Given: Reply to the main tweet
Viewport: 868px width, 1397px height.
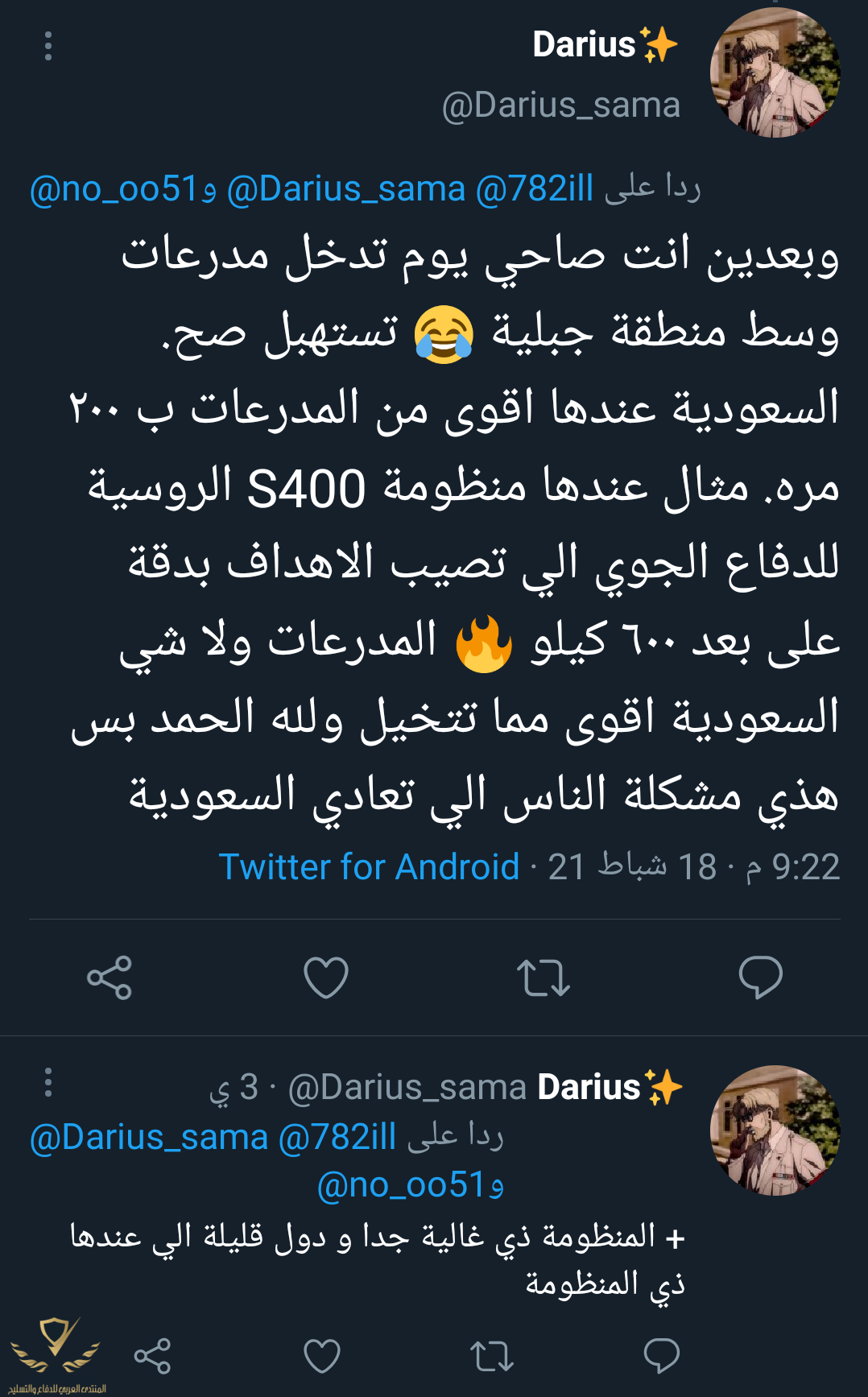Looking at the screenshot, I should click(760, 977).
